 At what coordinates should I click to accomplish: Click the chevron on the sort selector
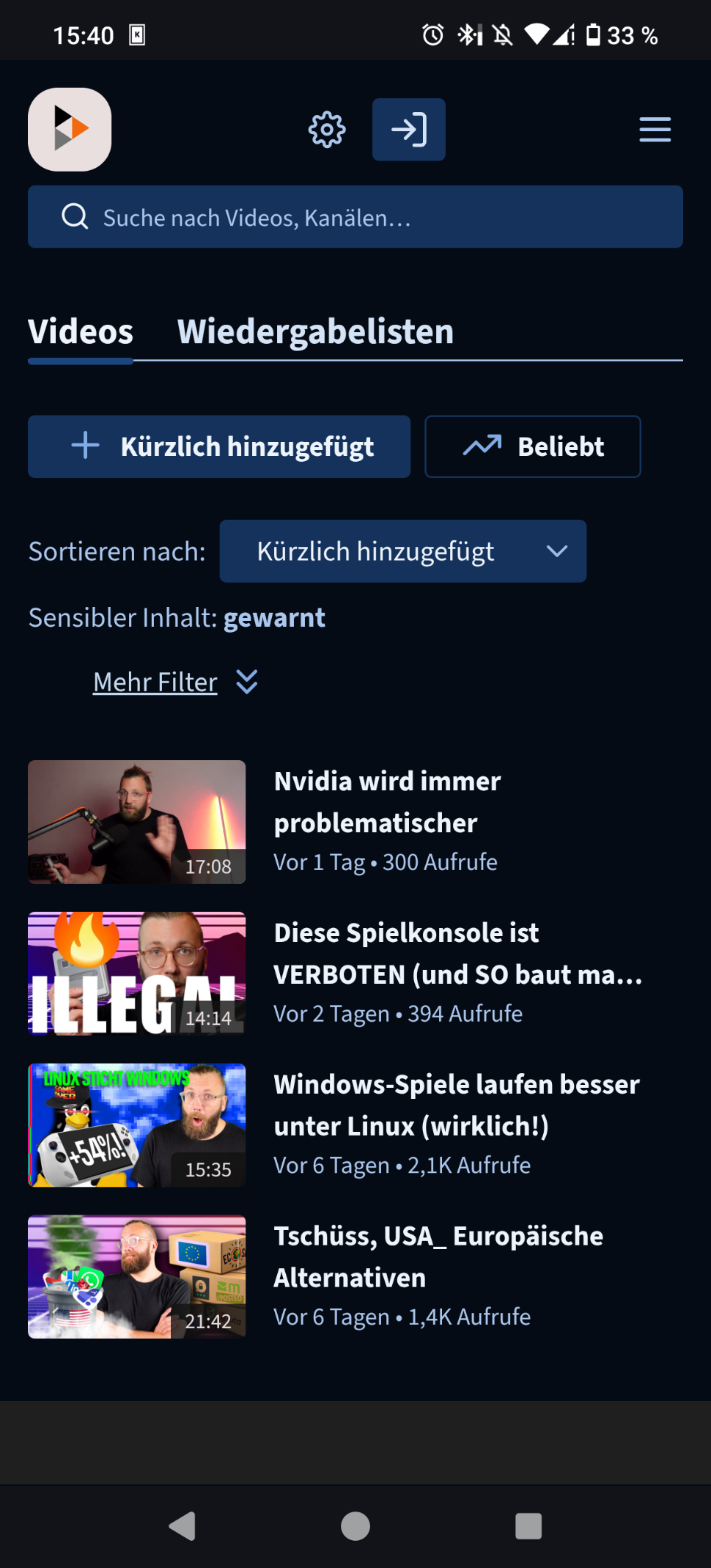[x=557, y=551]
